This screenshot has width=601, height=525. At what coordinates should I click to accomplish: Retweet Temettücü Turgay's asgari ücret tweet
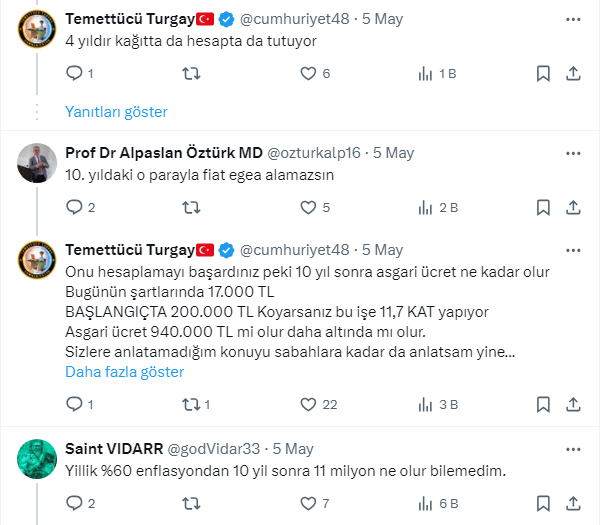click(x=190, y=404)
